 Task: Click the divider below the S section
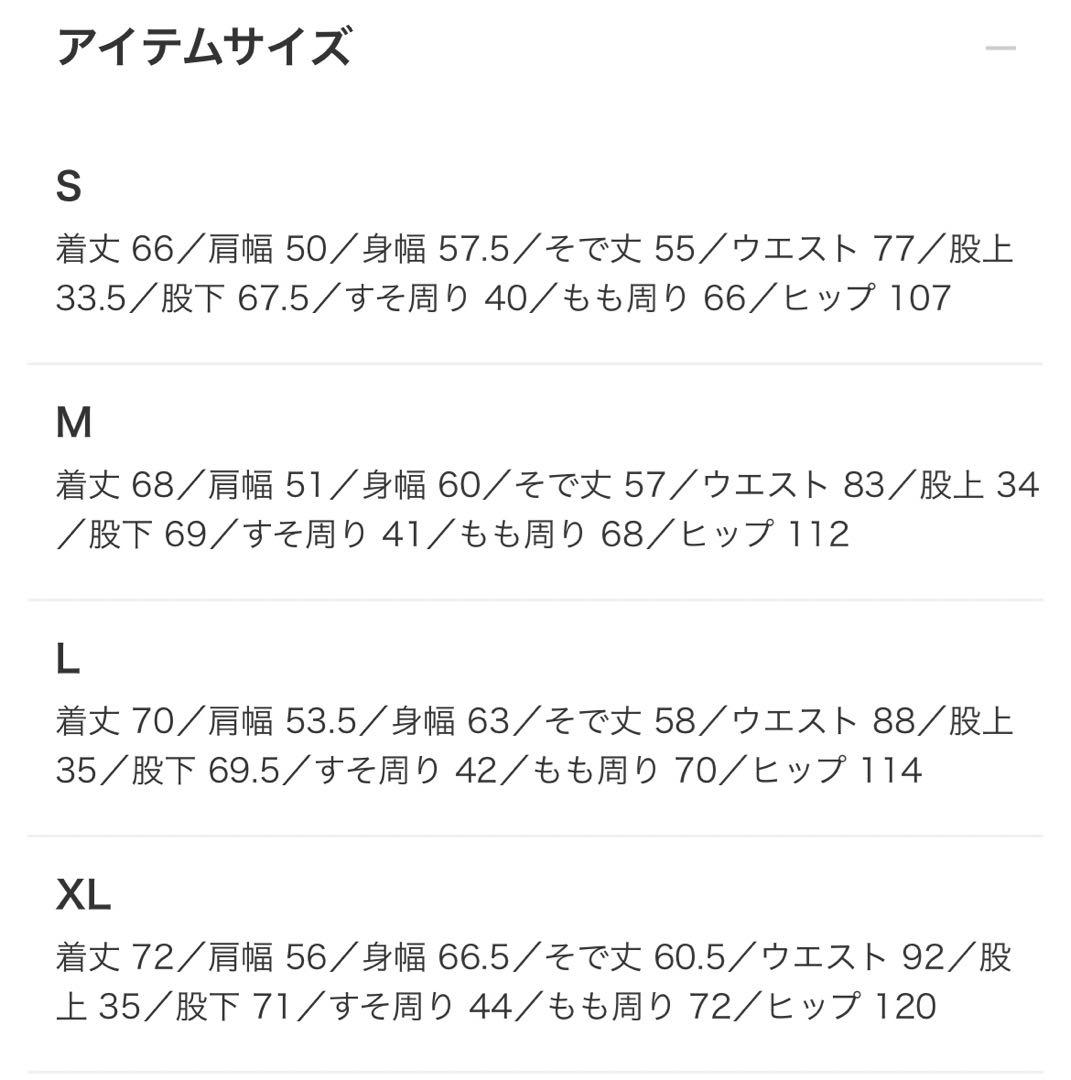point(535,363)
